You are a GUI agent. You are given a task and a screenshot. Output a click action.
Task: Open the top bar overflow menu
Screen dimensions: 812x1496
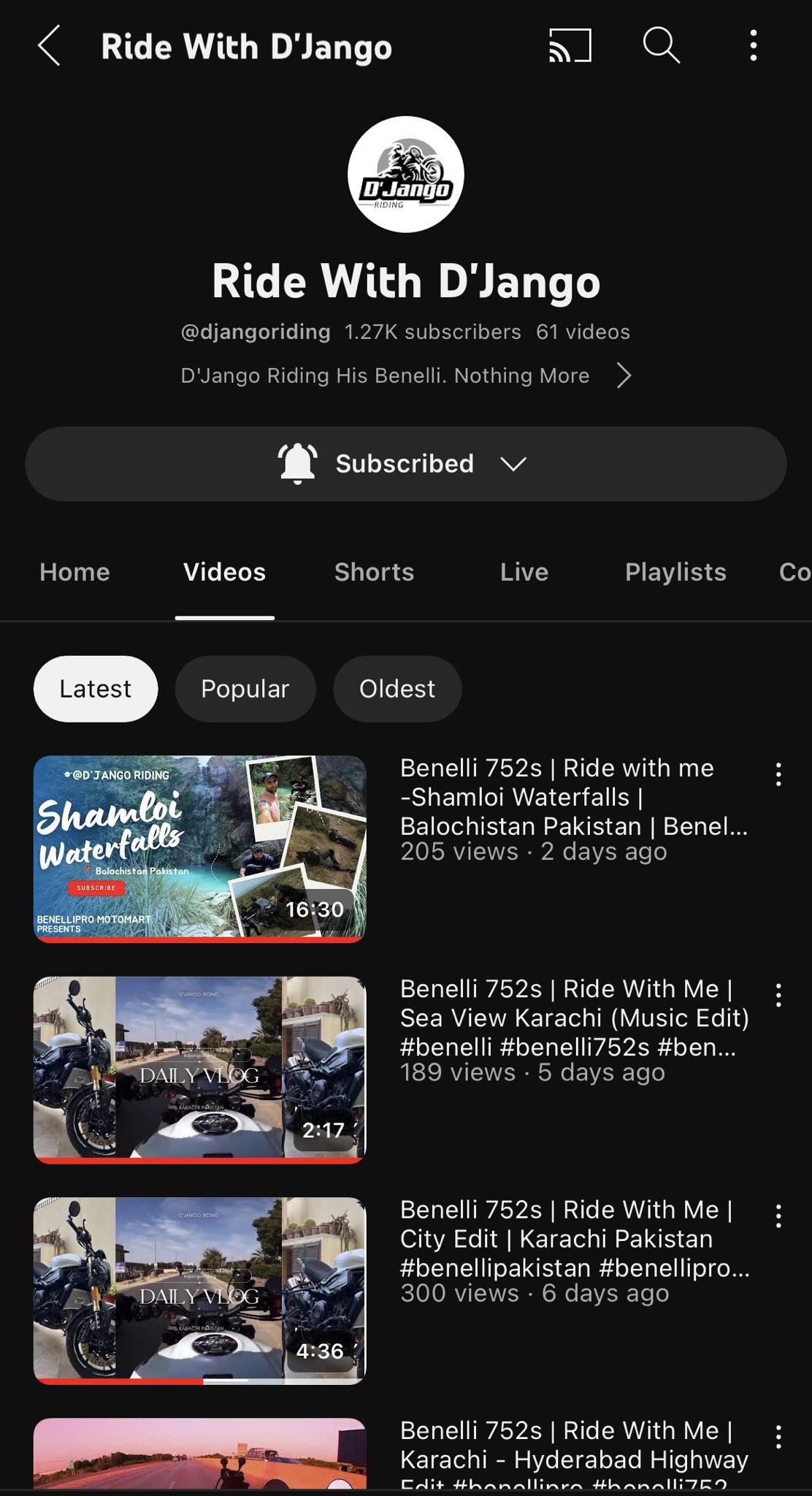pos(753,46)
